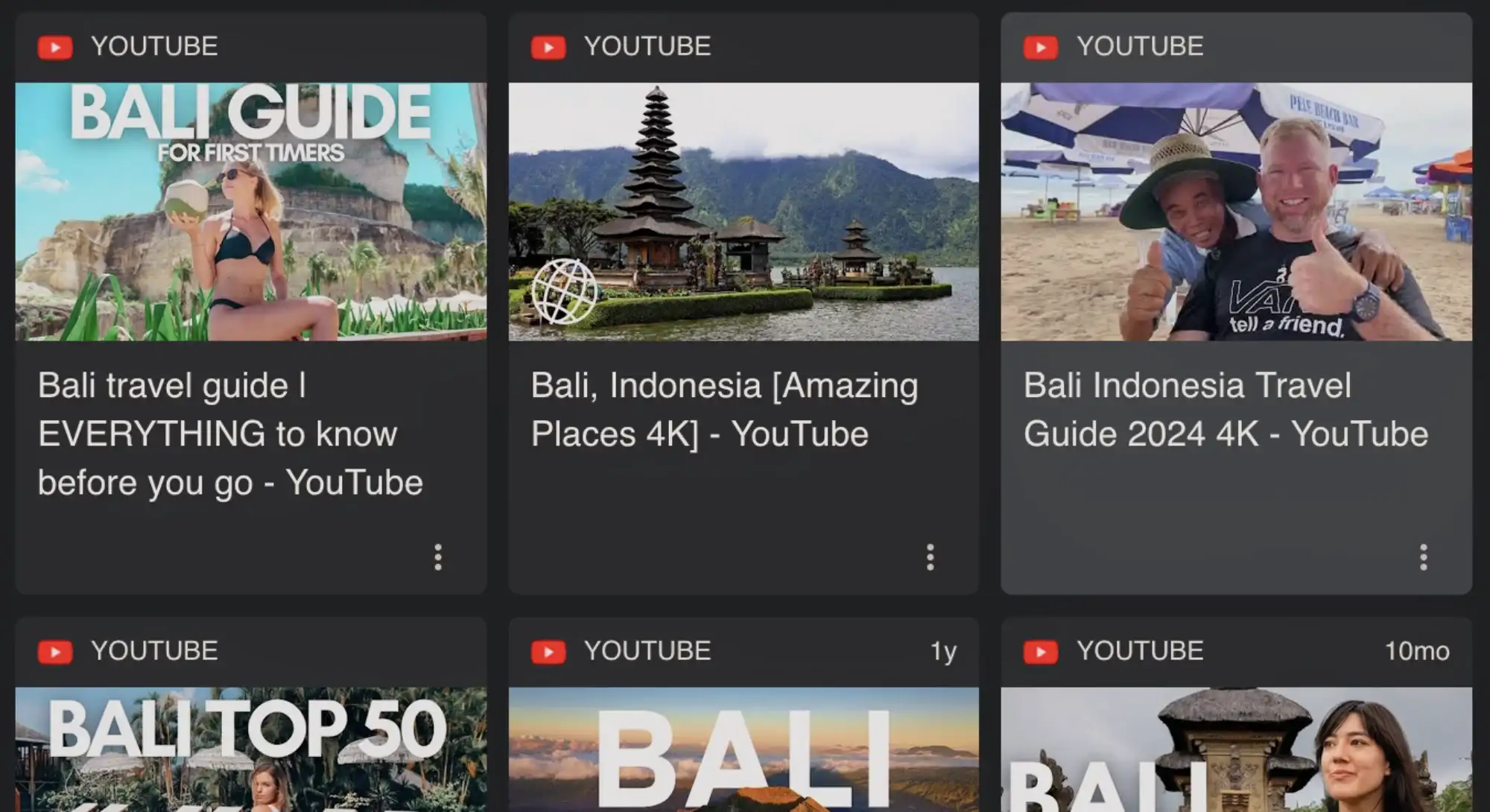Viewport: 1490px width, 812px height.
Task: Open the Bali travel guide for first timers card
Action: click(250, 212)
